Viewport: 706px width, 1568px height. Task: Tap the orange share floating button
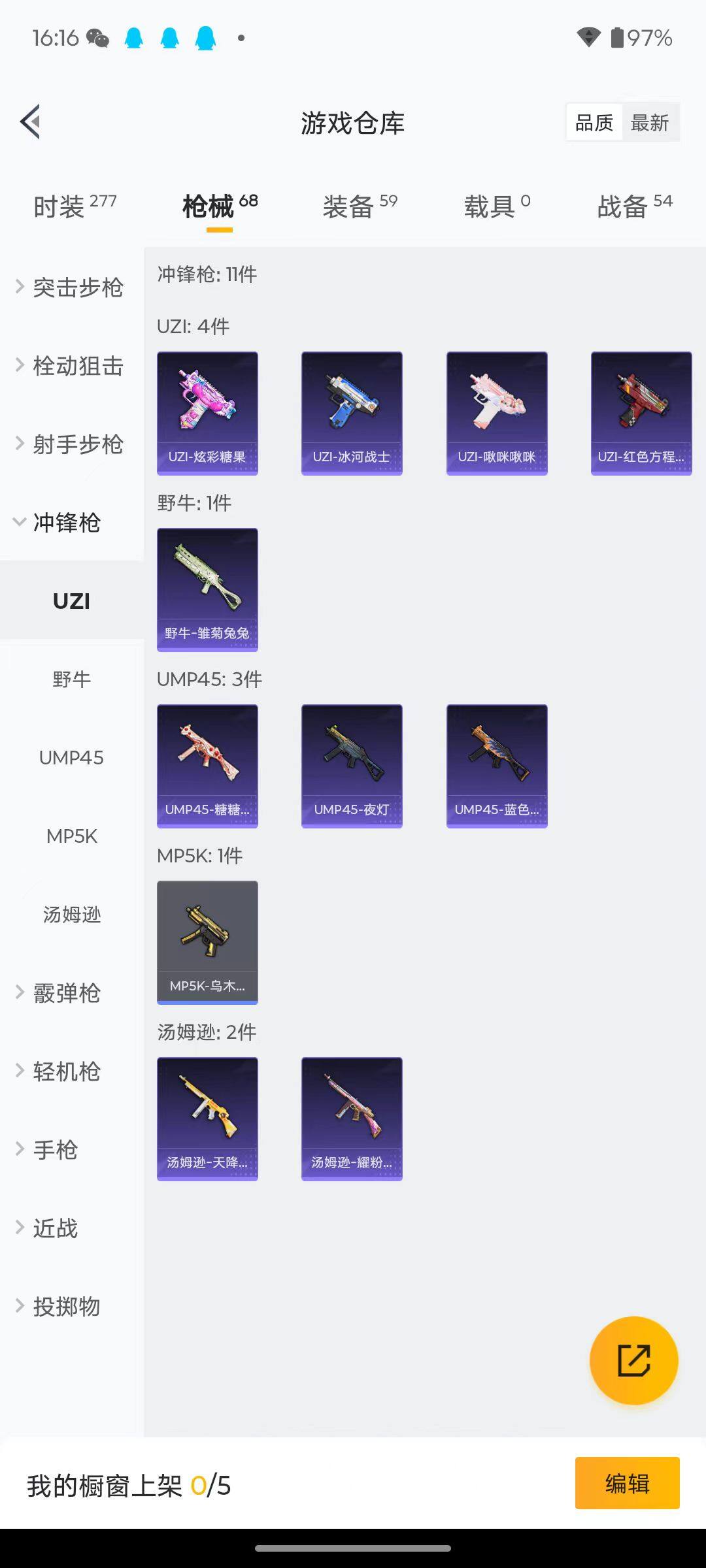point(633,1360)
